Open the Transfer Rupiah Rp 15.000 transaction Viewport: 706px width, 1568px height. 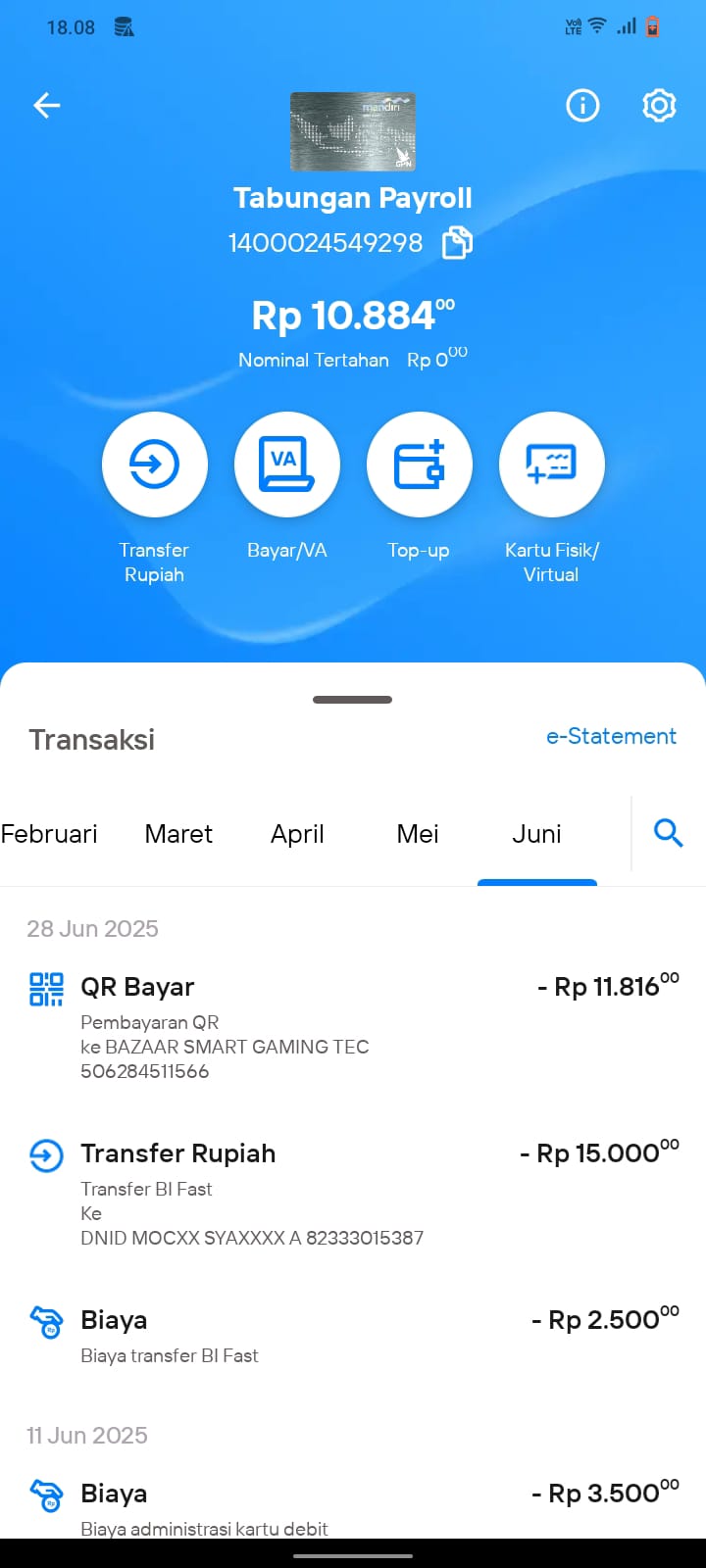(353, 1194)
